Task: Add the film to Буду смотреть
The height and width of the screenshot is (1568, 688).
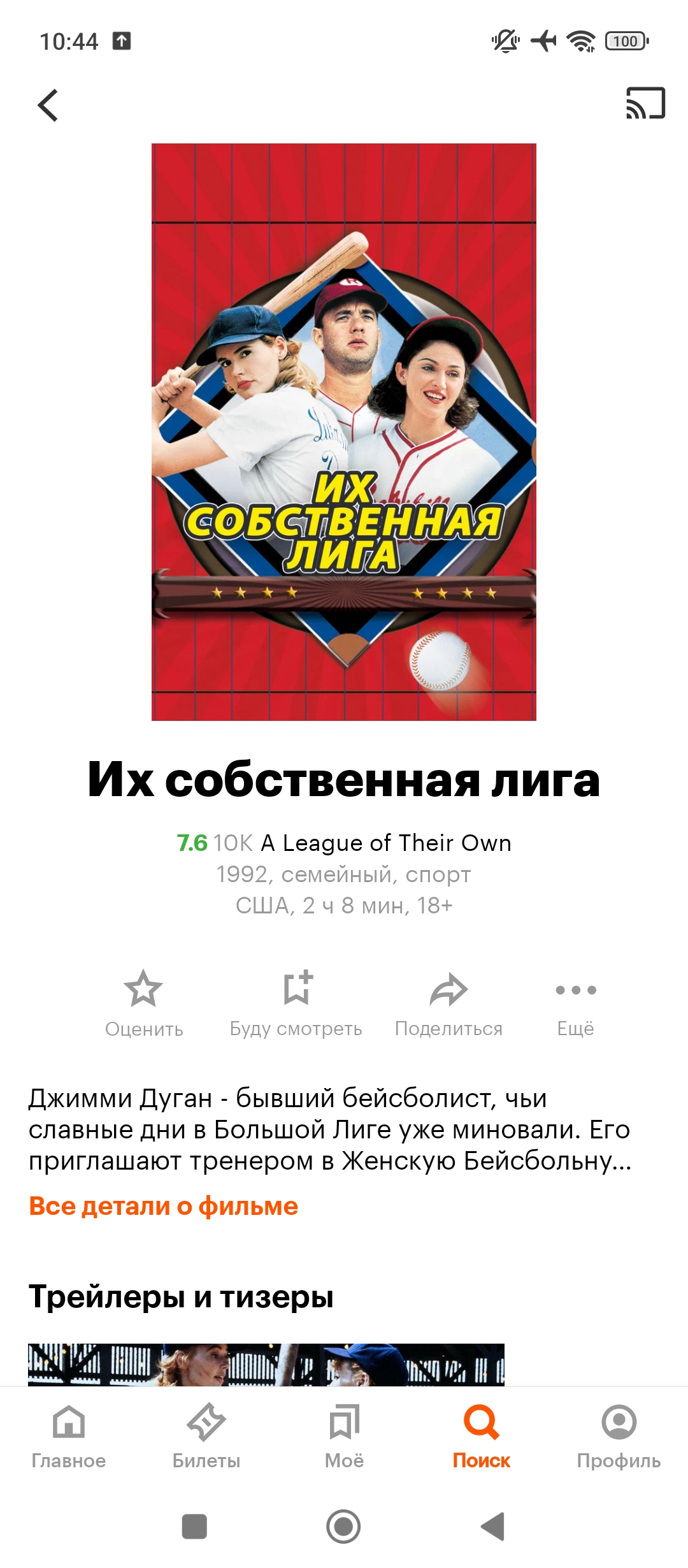Action: 296,1001
